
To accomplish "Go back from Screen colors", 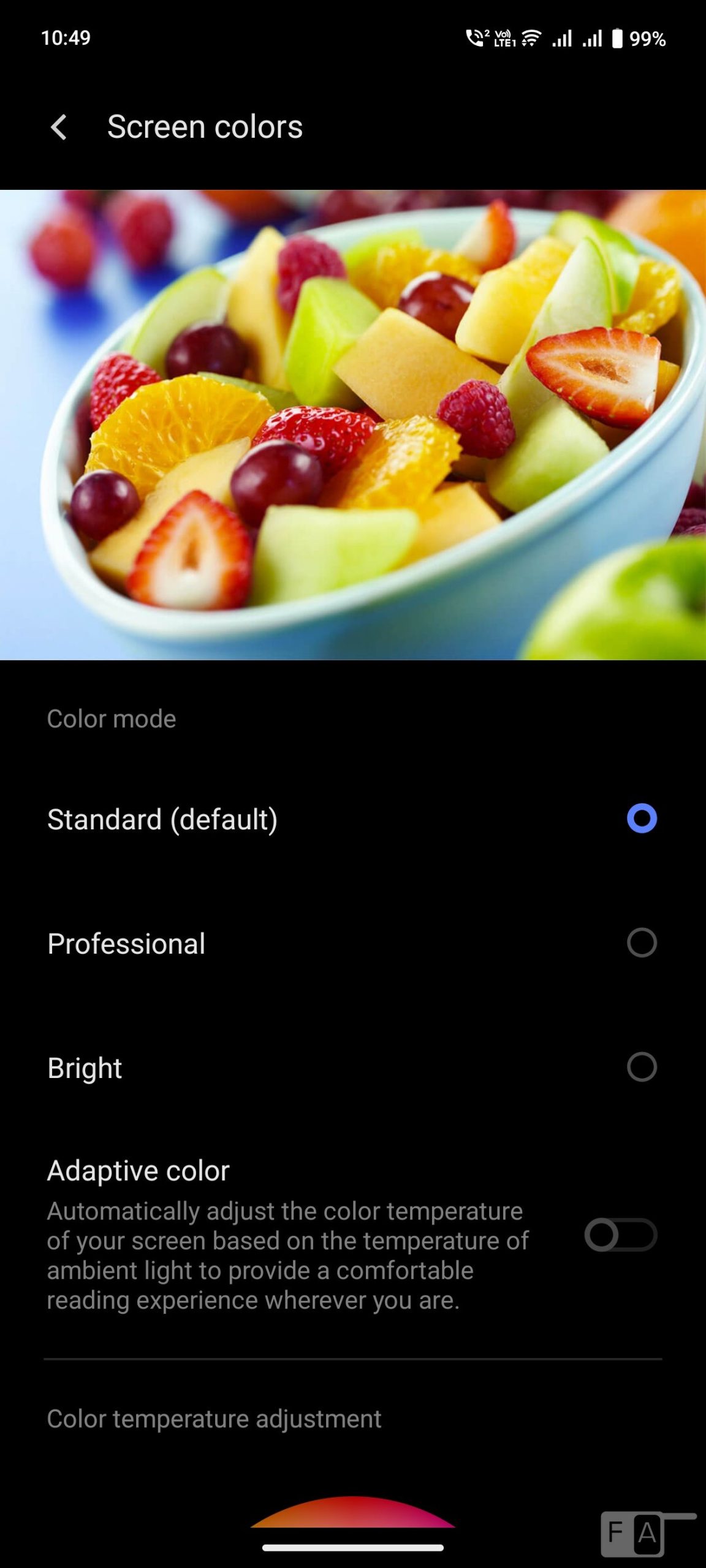I will click(x=59, y=127).
